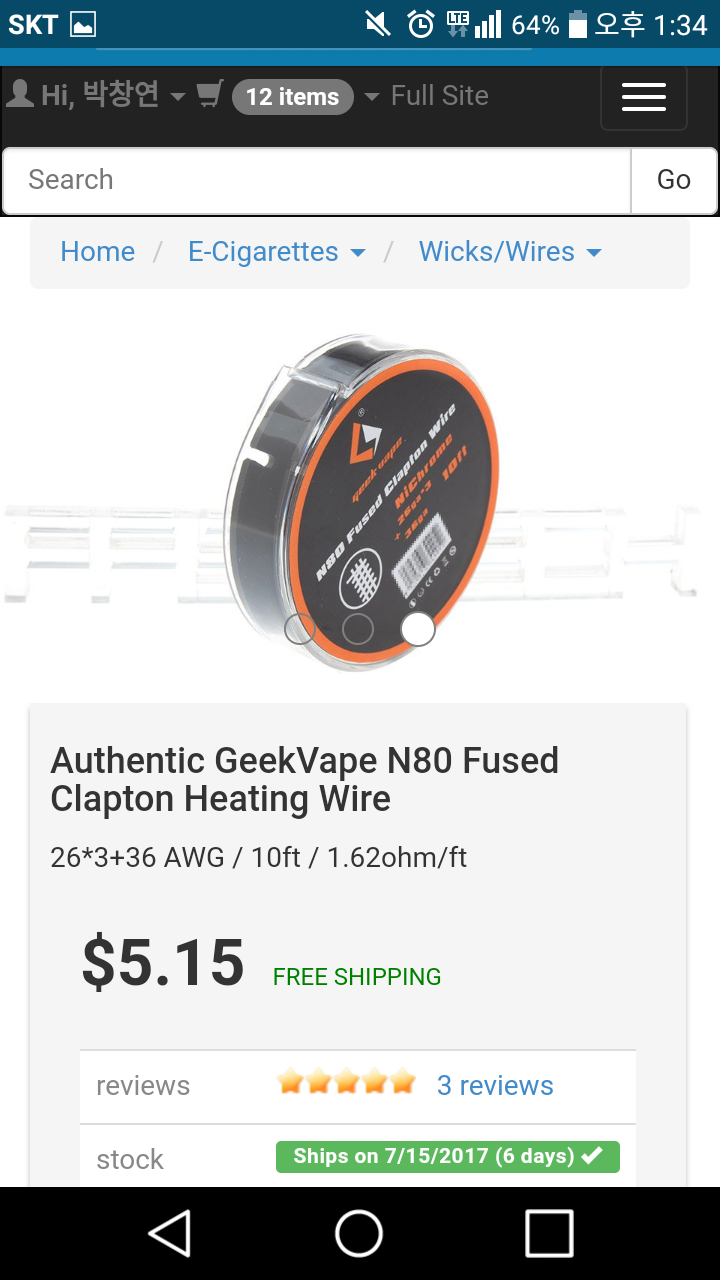The image size is (720, 1280).
Task: Tap the system back button
Action: [169, 1233]
